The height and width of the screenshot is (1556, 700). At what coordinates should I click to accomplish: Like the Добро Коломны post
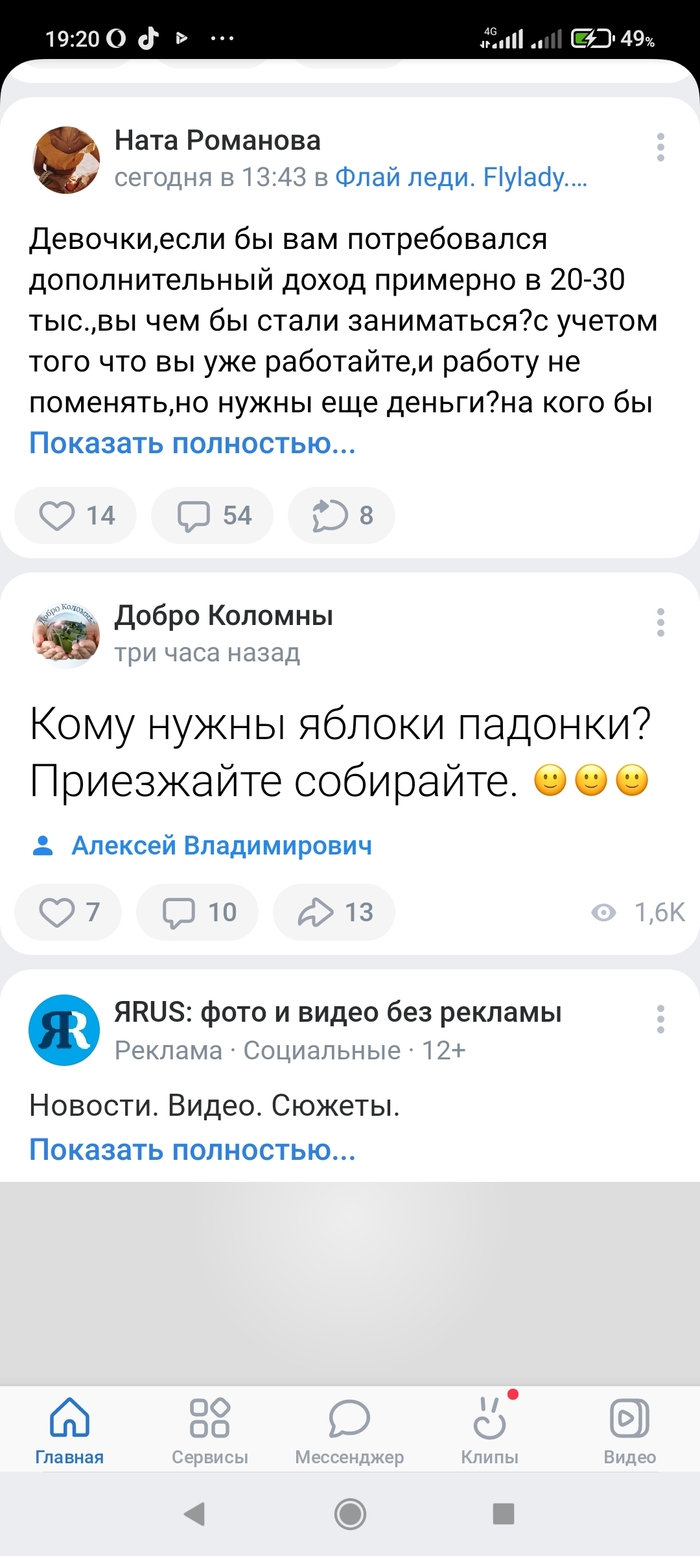pyautogui.click(x=69, y=912)
